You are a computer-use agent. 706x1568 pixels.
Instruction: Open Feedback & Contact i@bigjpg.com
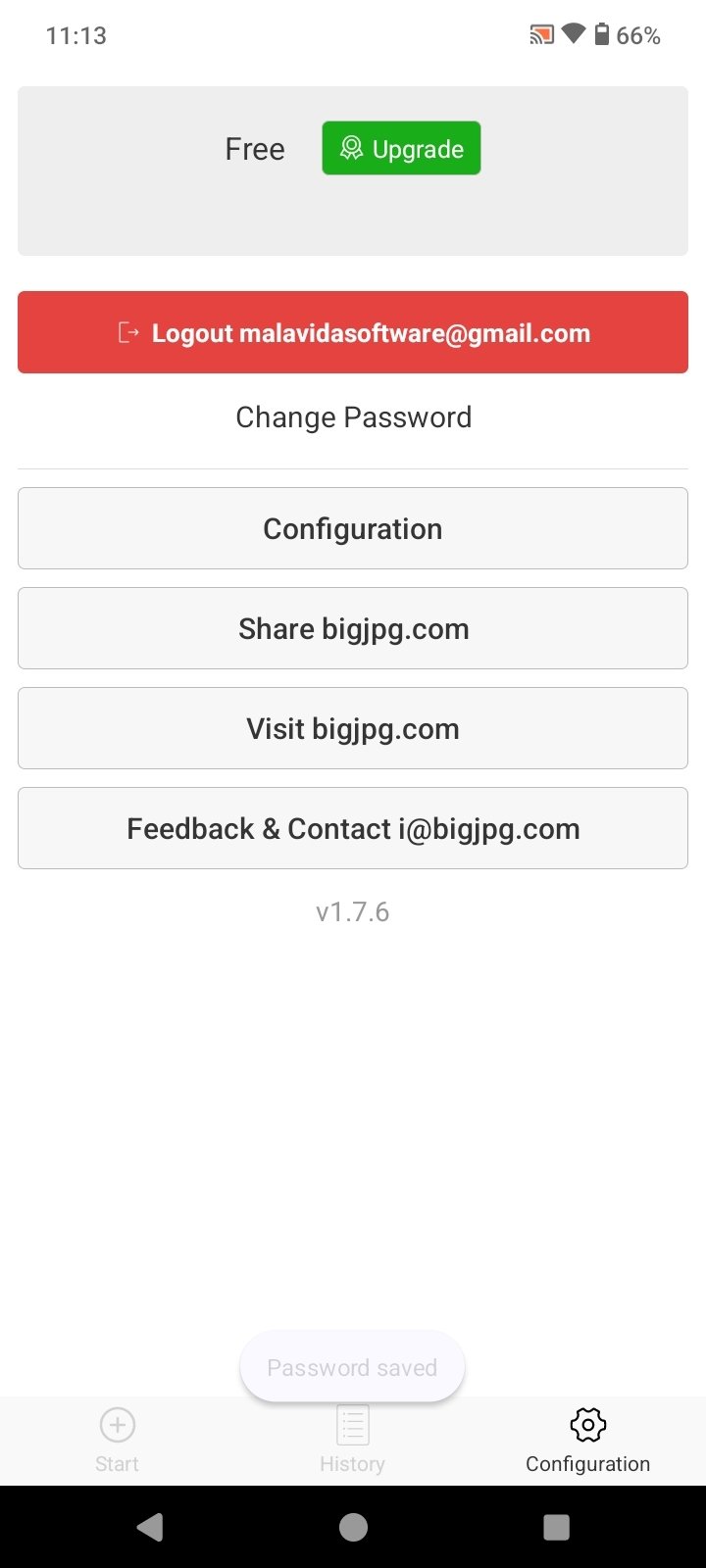tap(353, 828)
